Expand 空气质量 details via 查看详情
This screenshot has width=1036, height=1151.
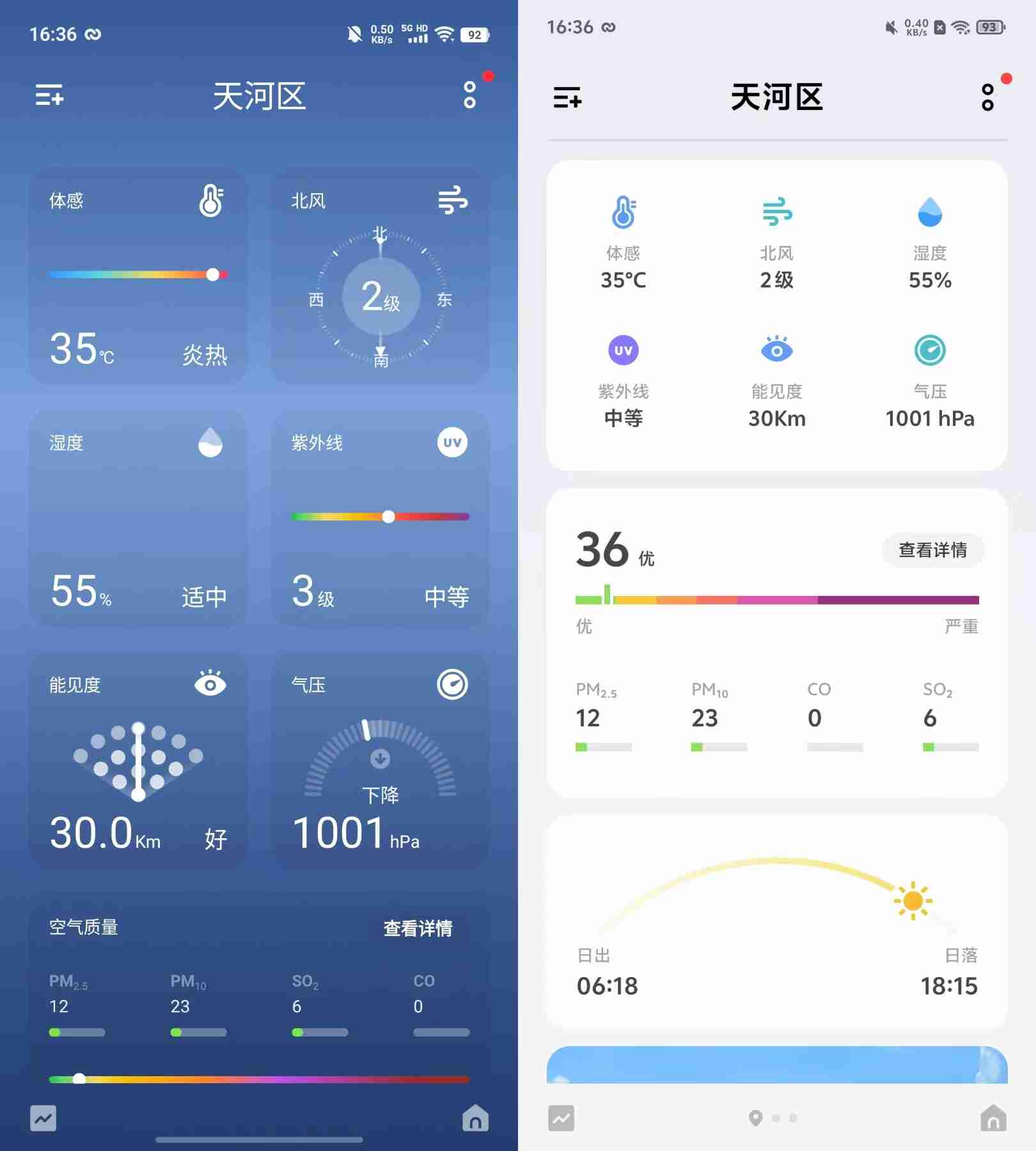coord(416,929)
